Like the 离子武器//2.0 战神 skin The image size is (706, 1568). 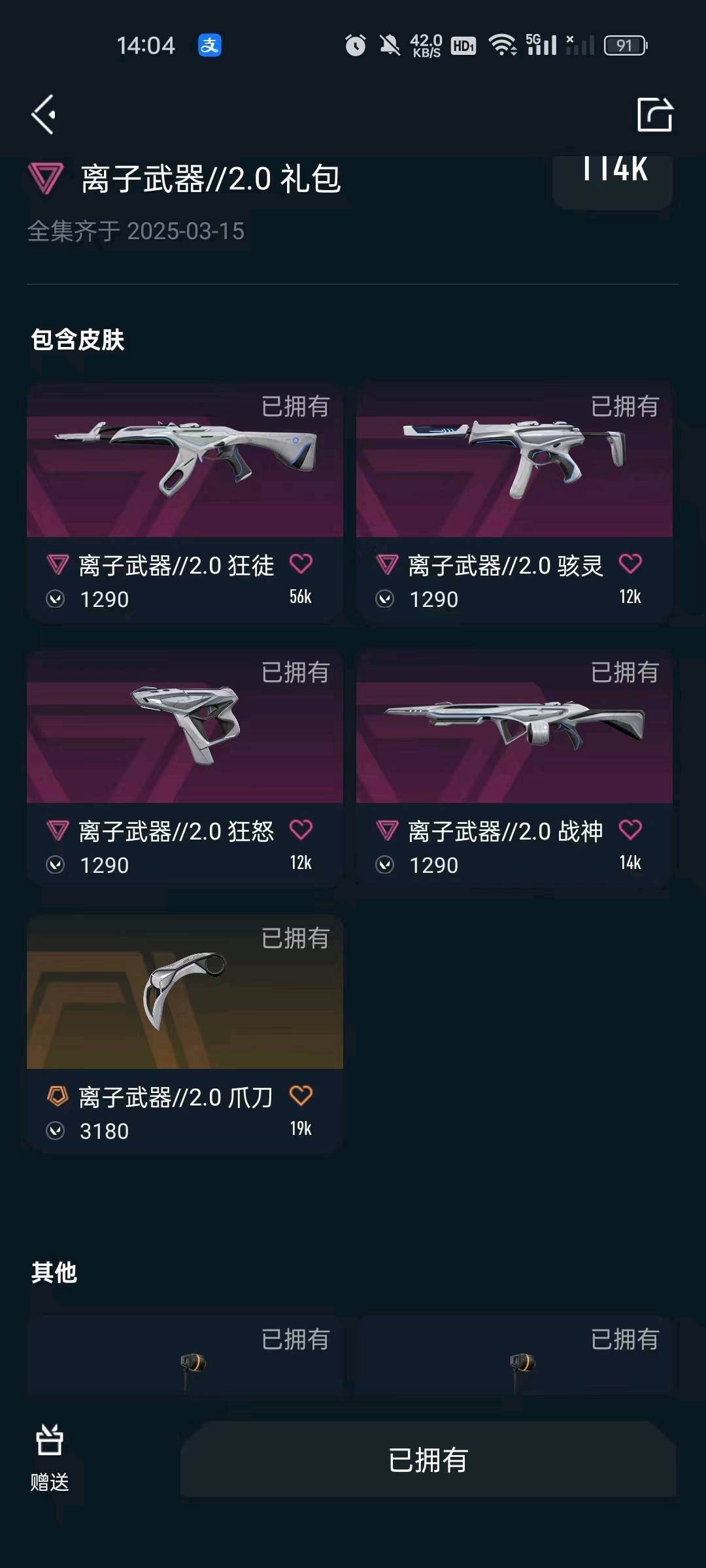630,830
